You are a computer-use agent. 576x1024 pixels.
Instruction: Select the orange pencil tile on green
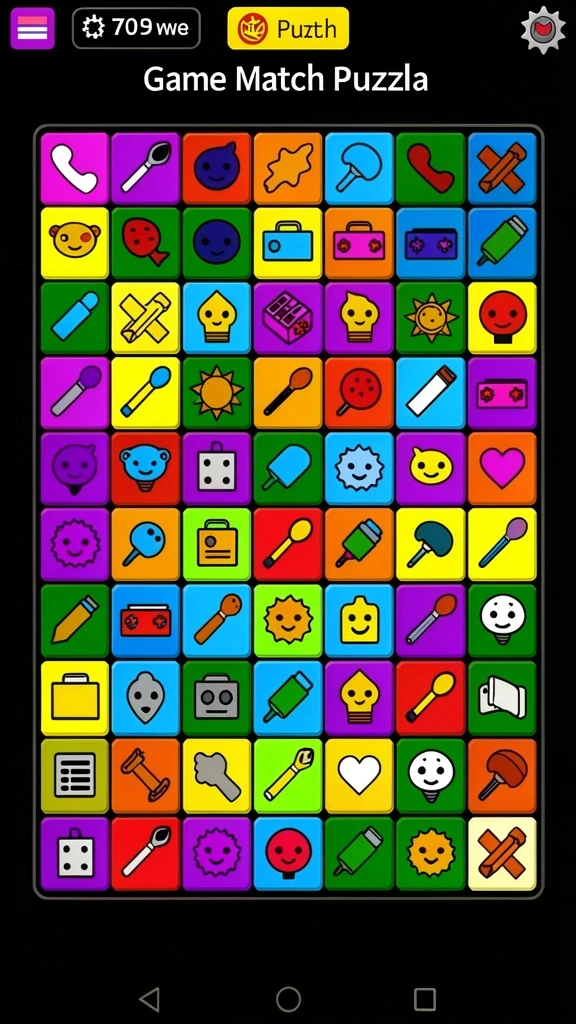point(74,621)
